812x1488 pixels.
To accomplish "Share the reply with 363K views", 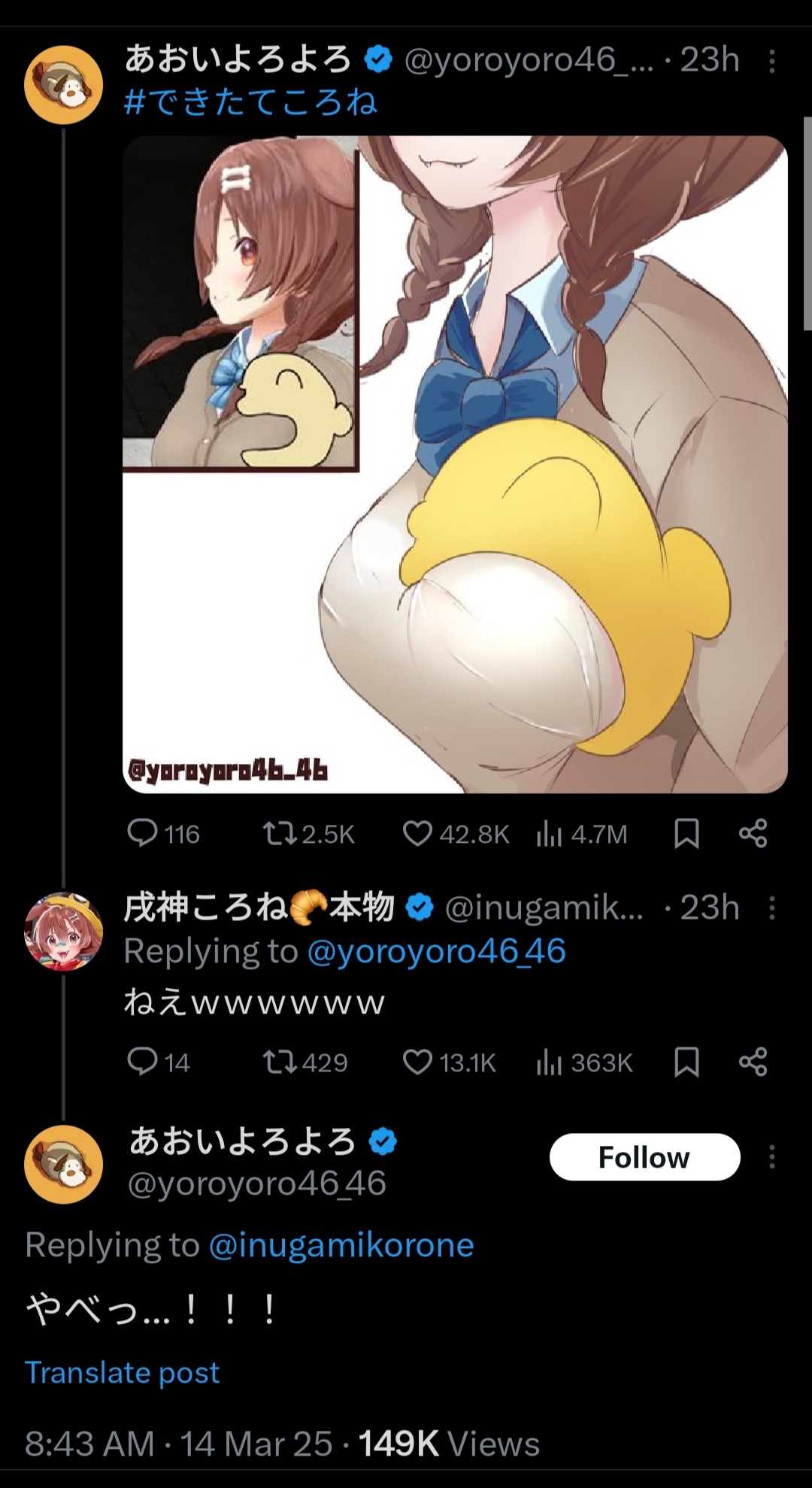I will [753, 1062].
